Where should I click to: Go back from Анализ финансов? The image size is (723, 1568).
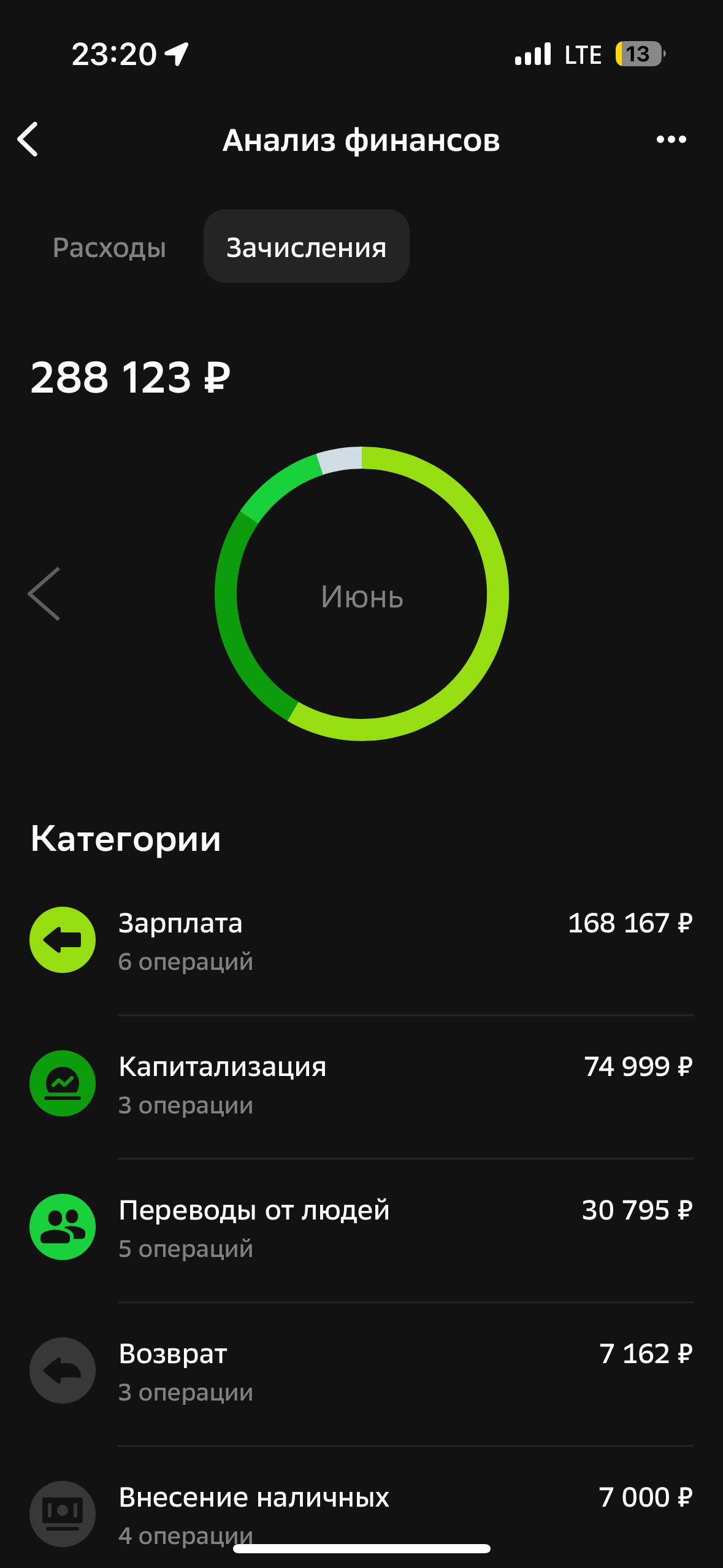(28, 139)
